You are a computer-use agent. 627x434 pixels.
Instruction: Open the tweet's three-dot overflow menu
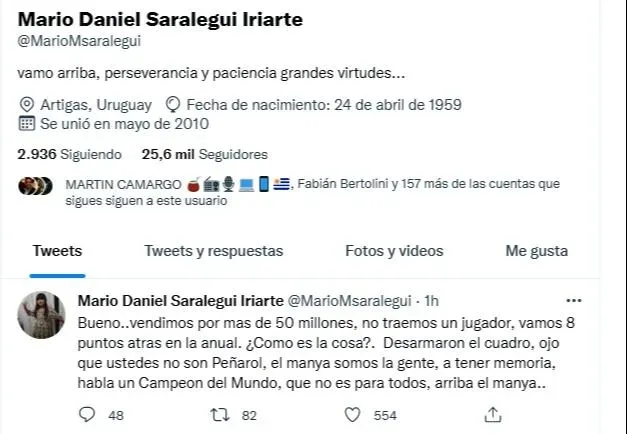(574, 299)
